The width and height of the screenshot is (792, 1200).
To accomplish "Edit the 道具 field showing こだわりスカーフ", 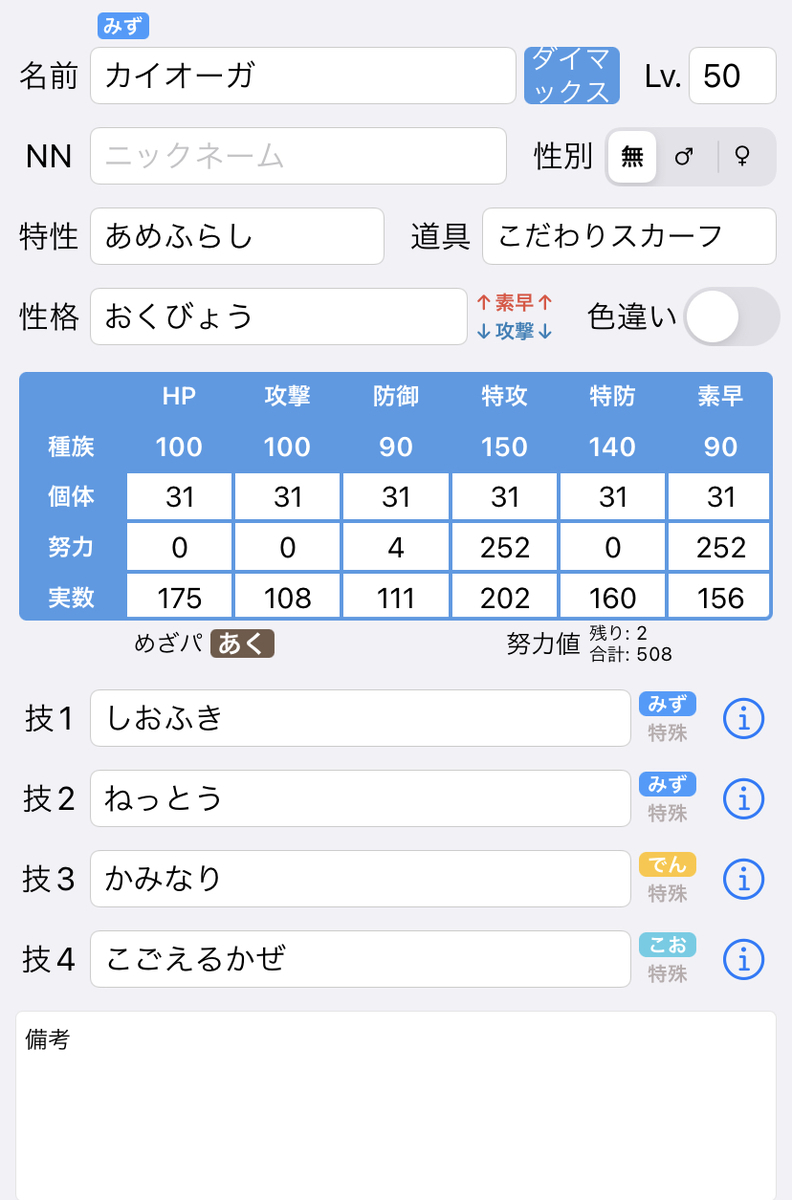I will click(629, 236).
